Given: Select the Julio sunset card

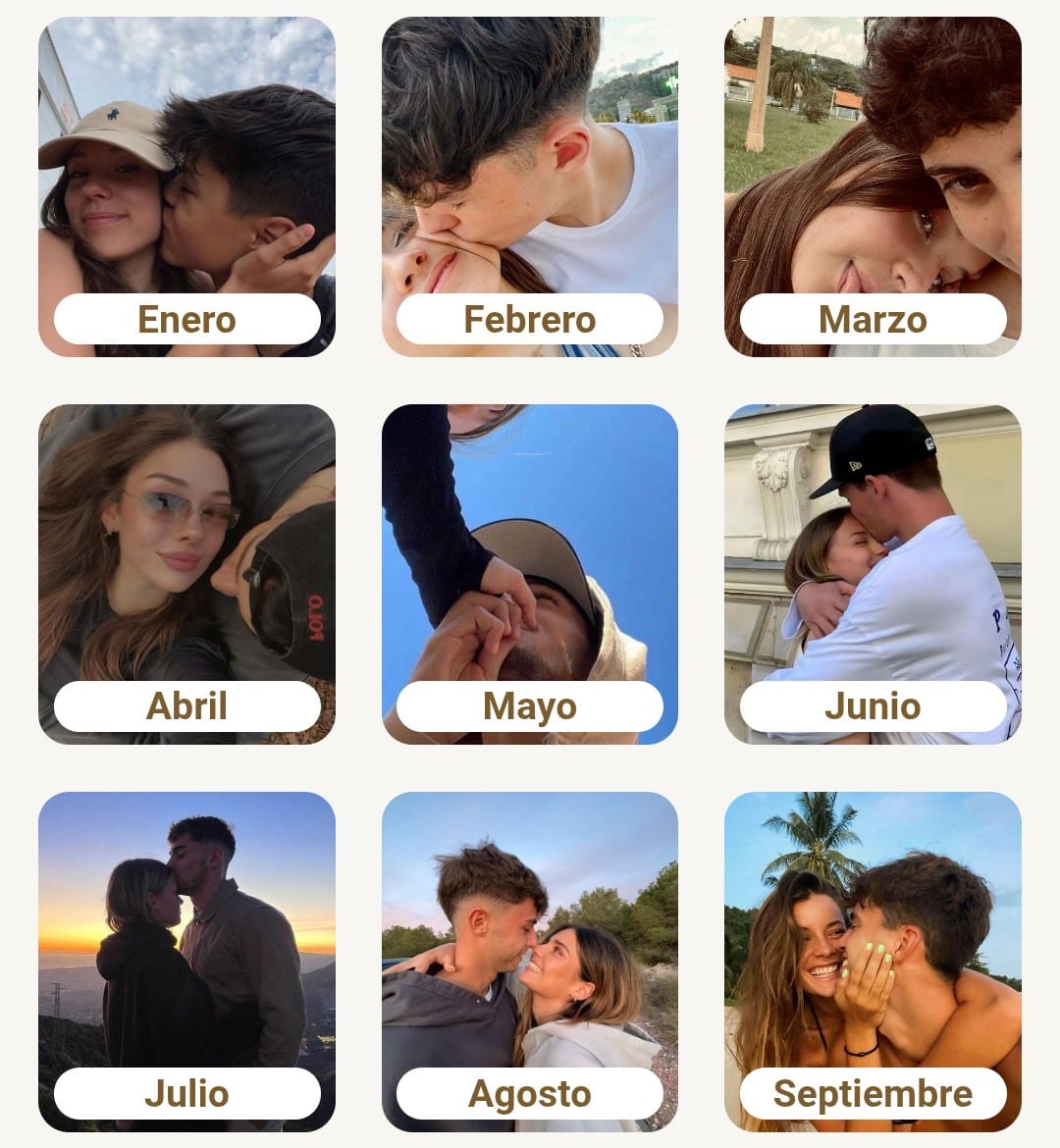Looking at the screenshot, I should point(186,962).
